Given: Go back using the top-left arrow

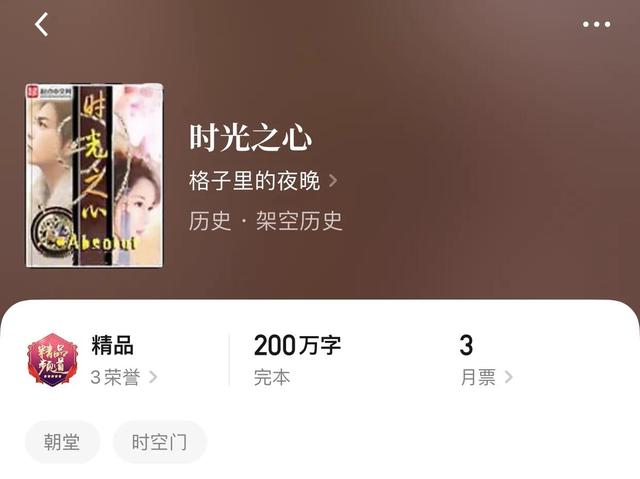Looking at the screenshot, I should point(41,25).
